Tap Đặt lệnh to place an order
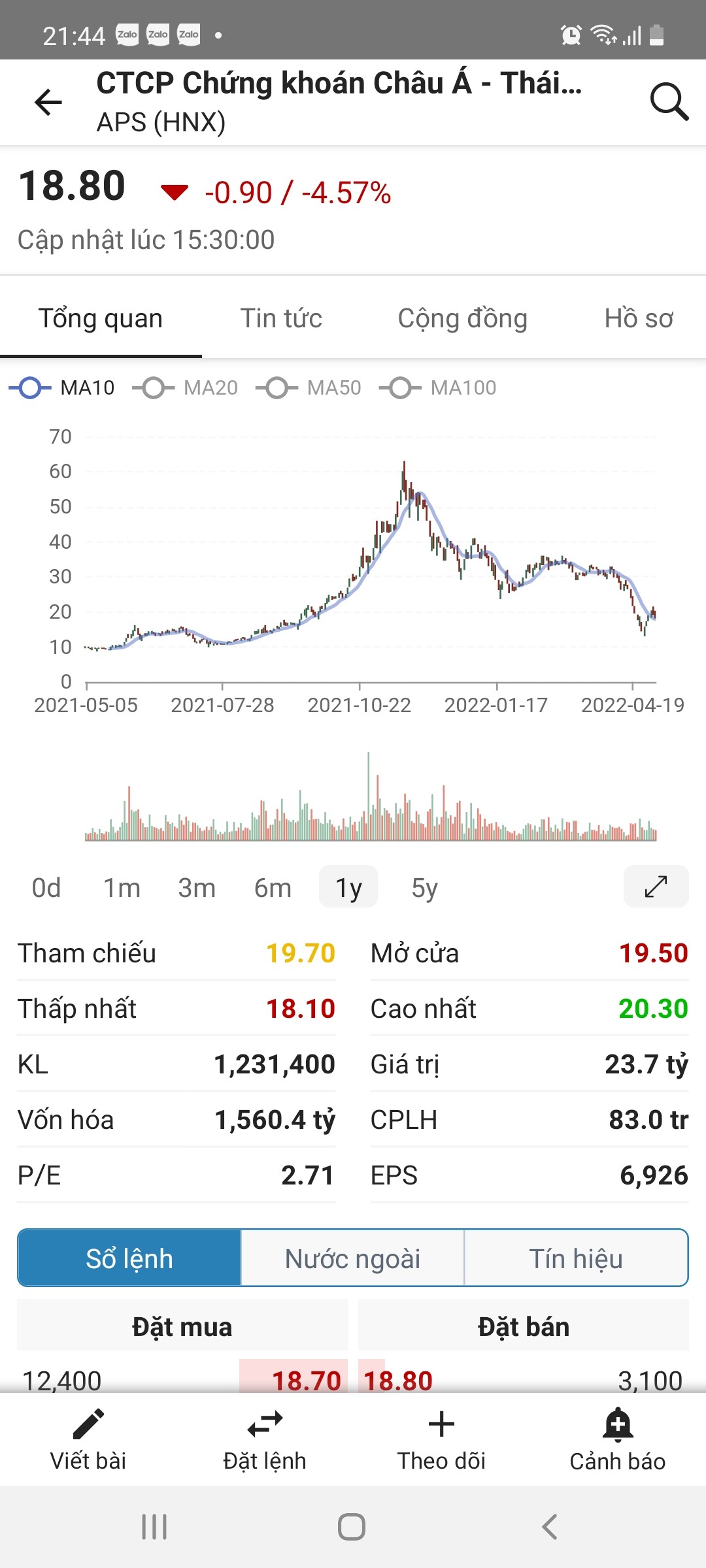 pos(265,1439)
